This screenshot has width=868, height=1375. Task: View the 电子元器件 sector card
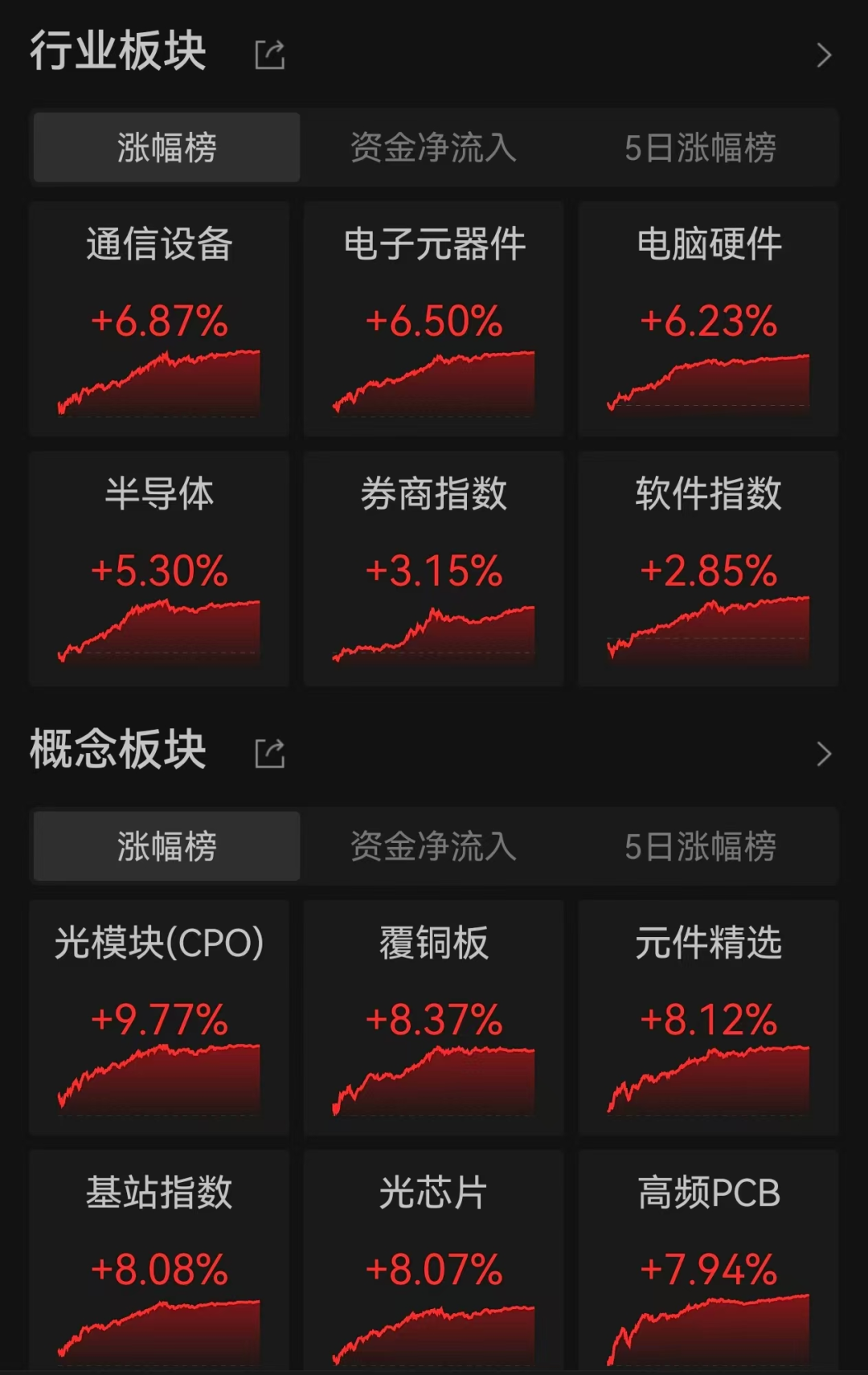[434, 319]
